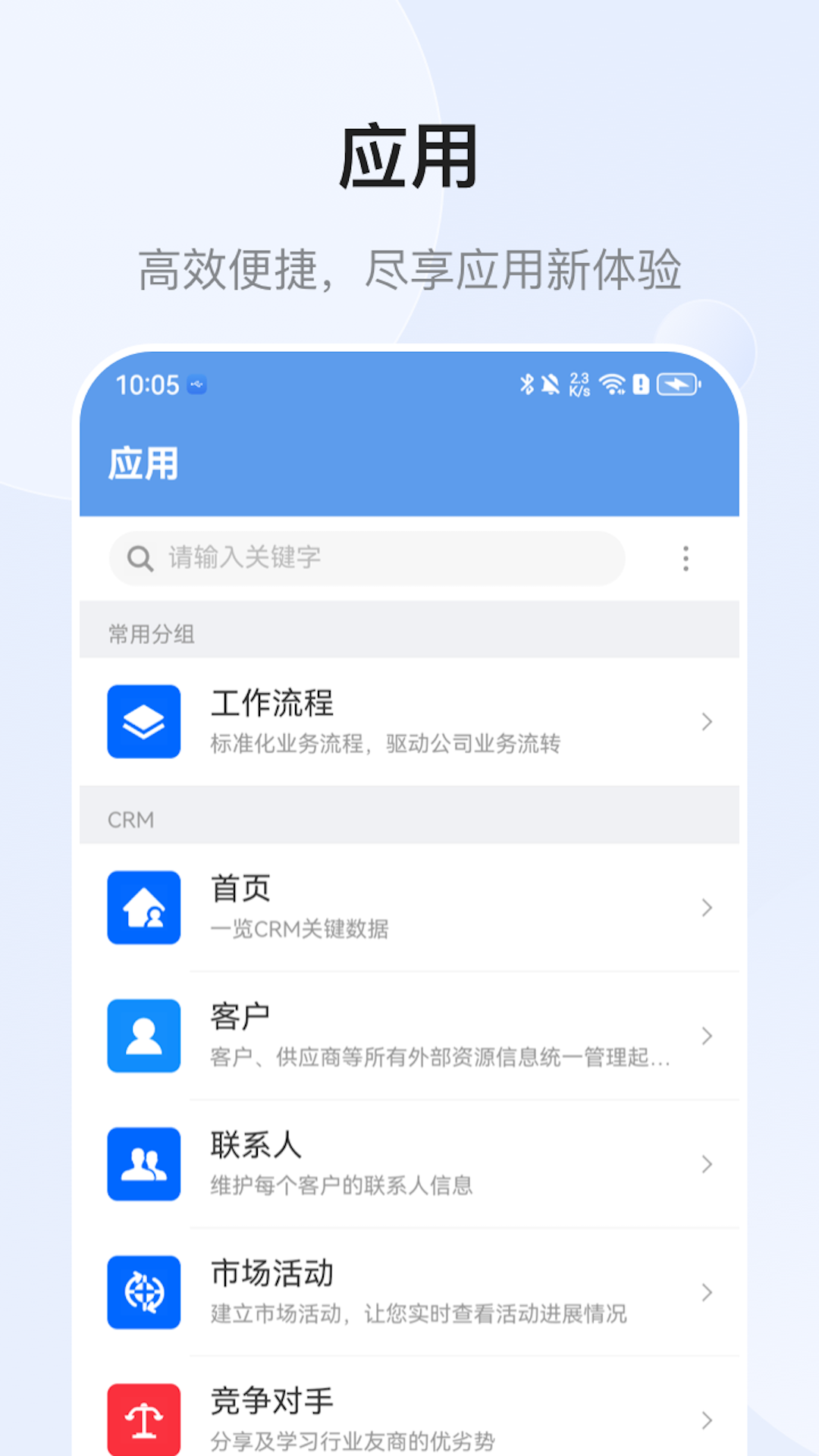Expand the 客户 row using the right arrow
This screenshot has width=819, height=1456.
[x=706, y=1037]
